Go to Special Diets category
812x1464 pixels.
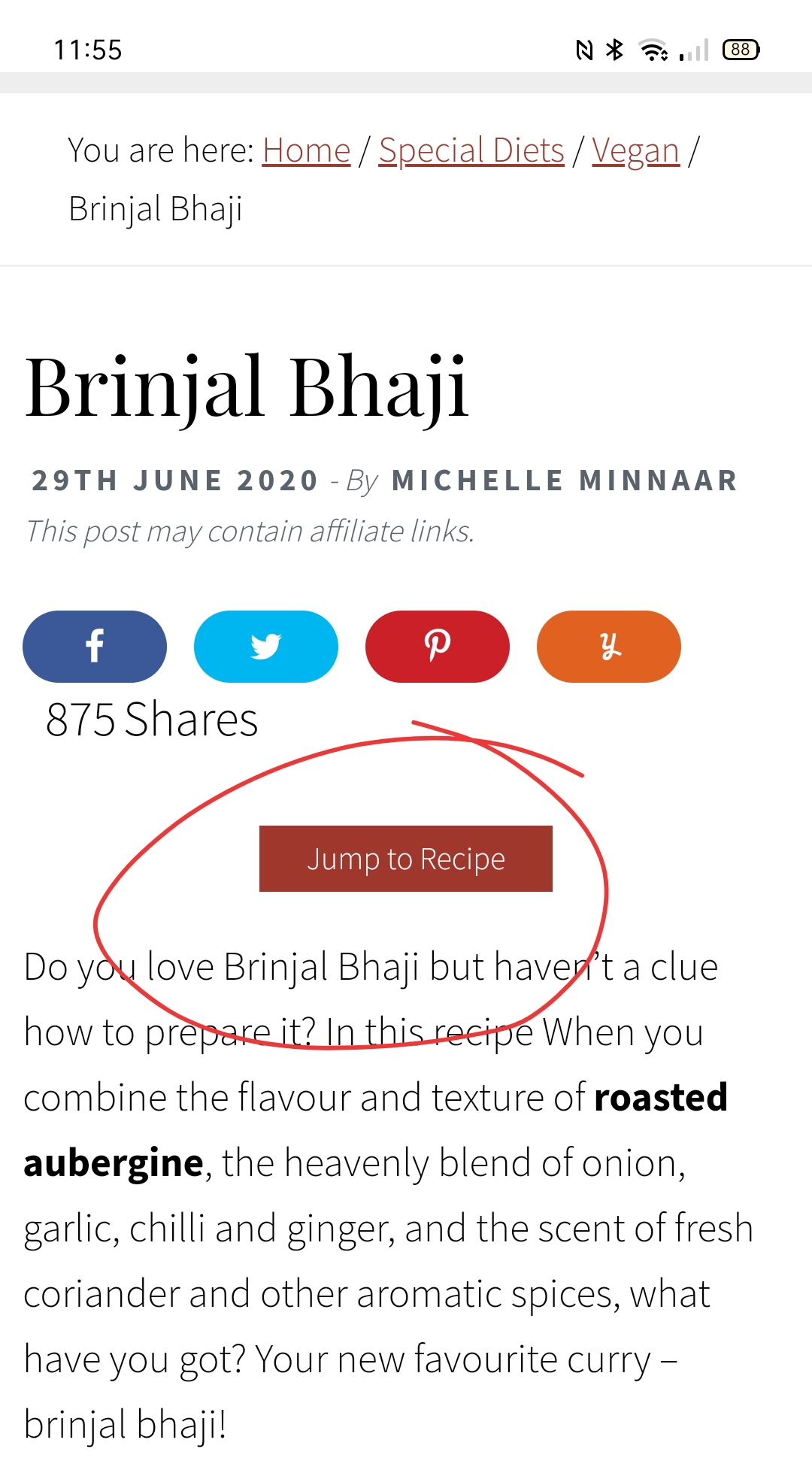click(x=471, y=150)
